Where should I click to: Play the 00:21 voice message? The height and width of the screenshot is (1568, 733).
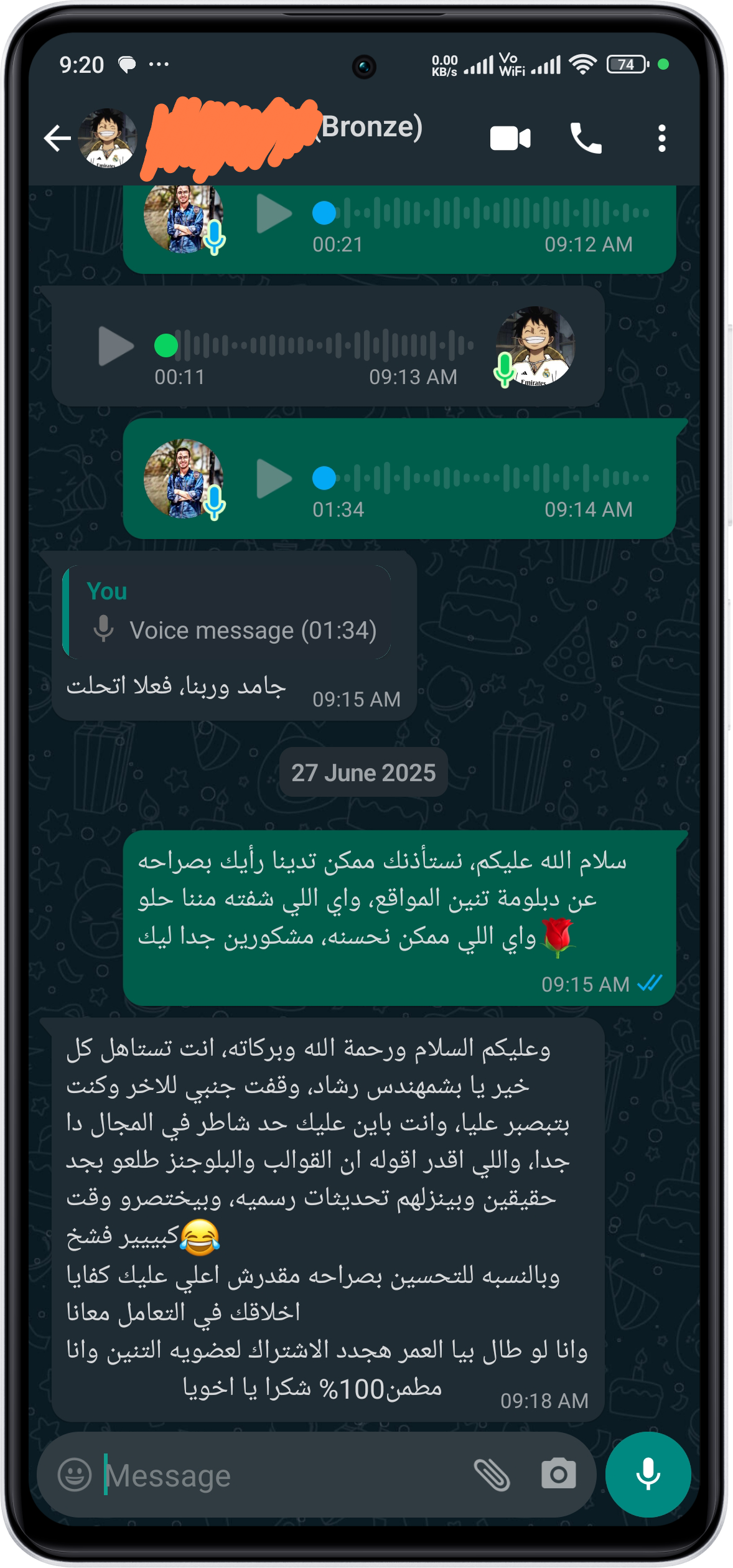[x=274, y=214]
